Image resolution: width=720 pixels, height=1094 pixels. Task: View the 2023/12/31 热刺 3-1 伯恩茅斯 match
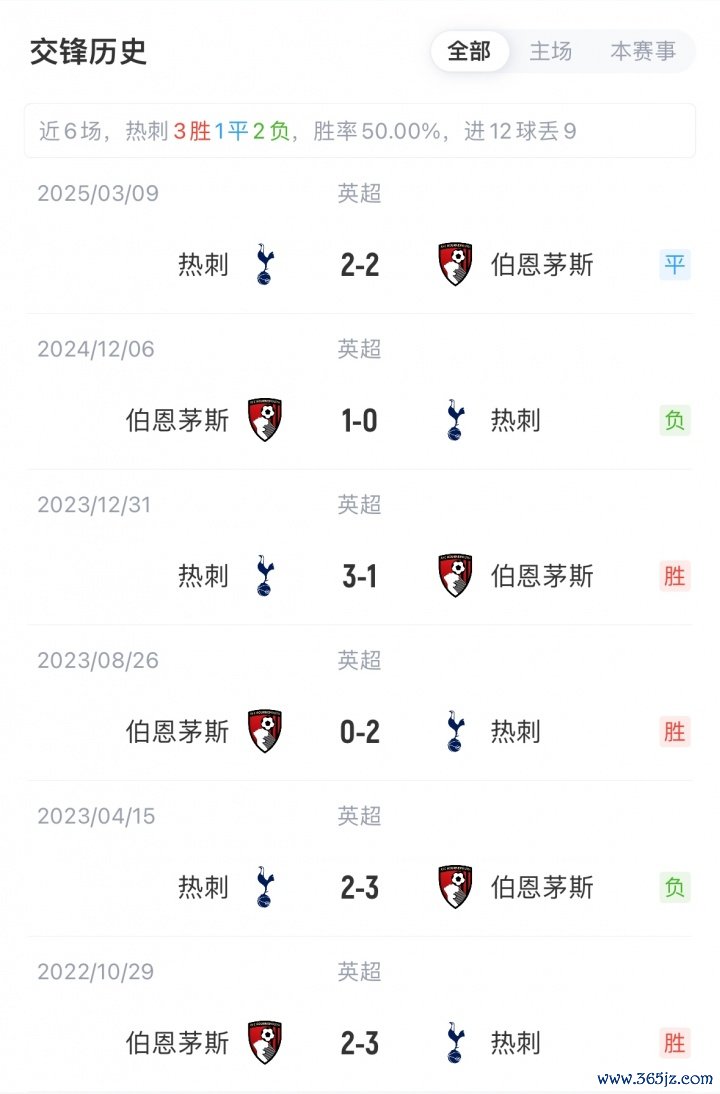pyautogui.click(x=360, y=576)
